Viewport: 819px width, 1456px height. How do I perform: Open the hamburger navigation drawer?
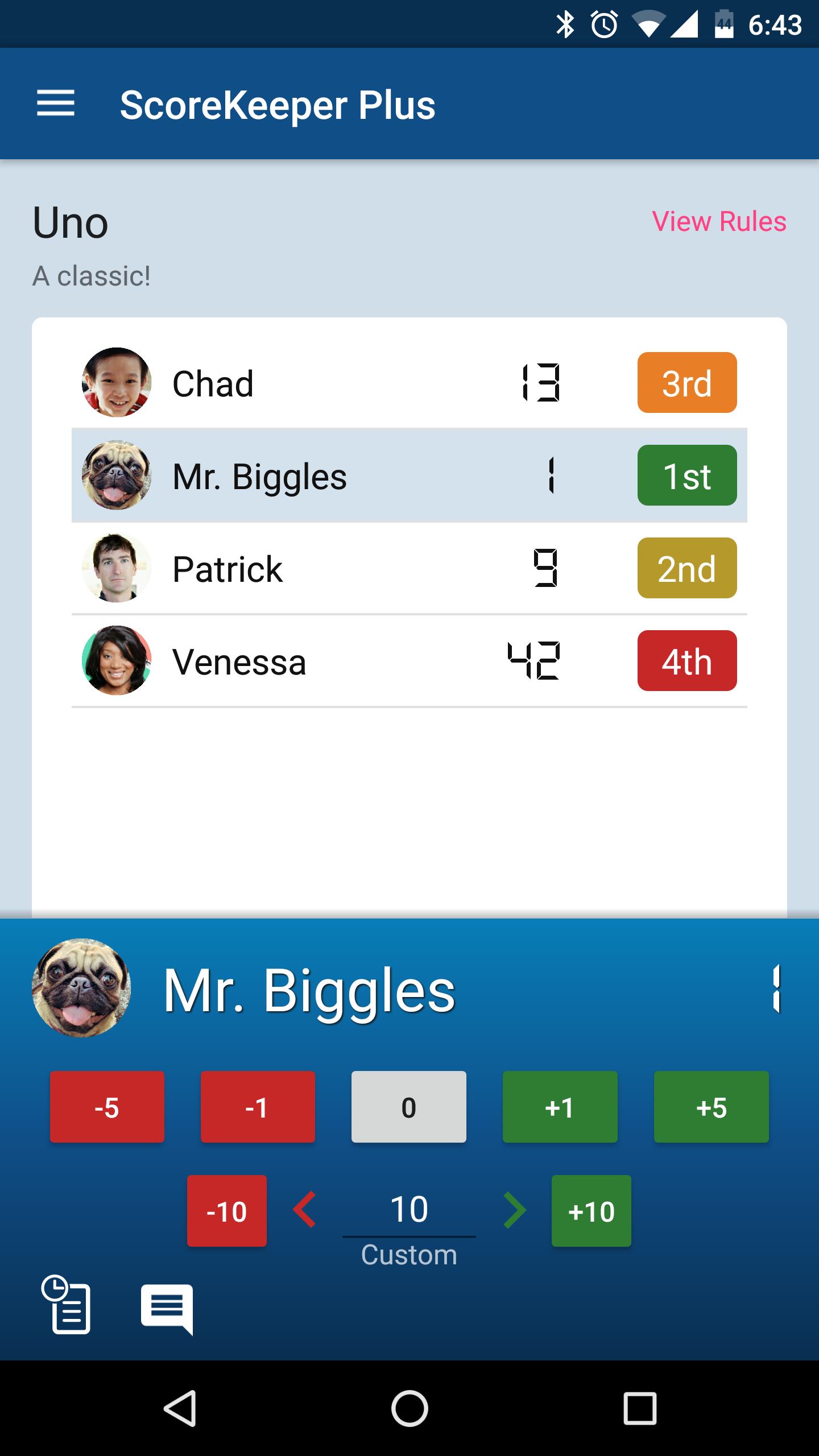point(56,104)
